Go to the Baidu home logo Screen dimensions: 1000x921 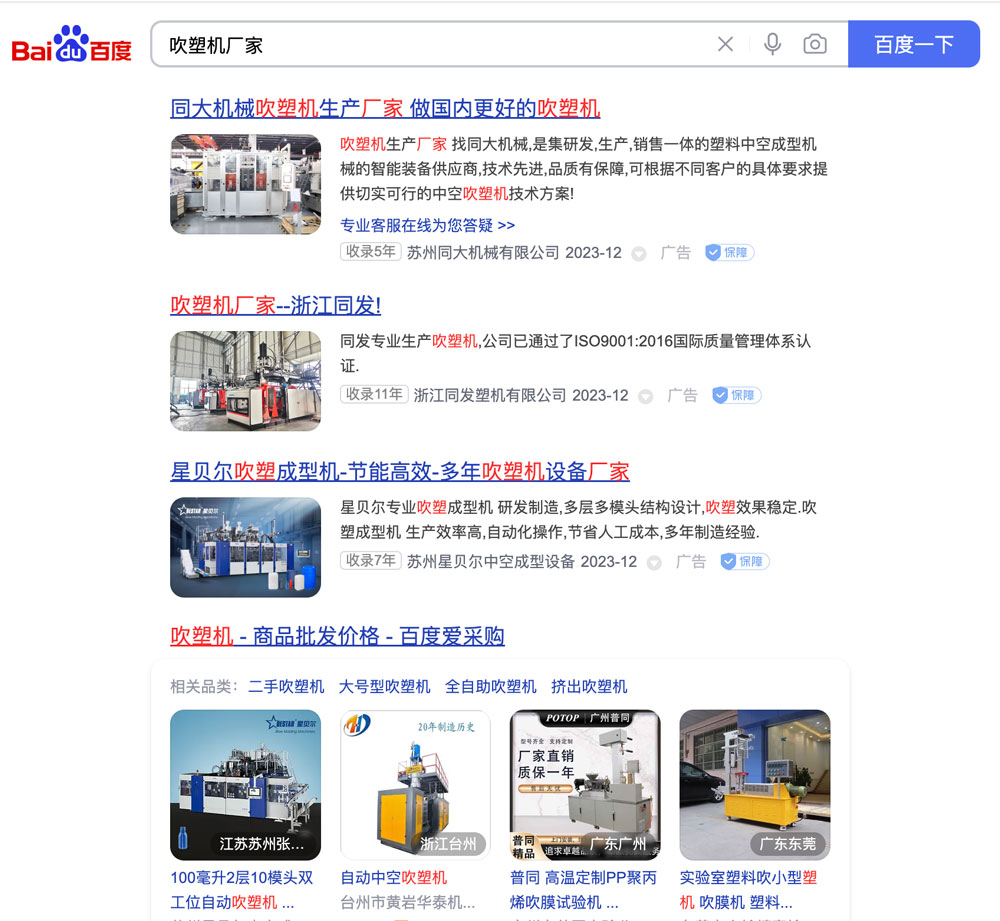[x=72, y=45]
